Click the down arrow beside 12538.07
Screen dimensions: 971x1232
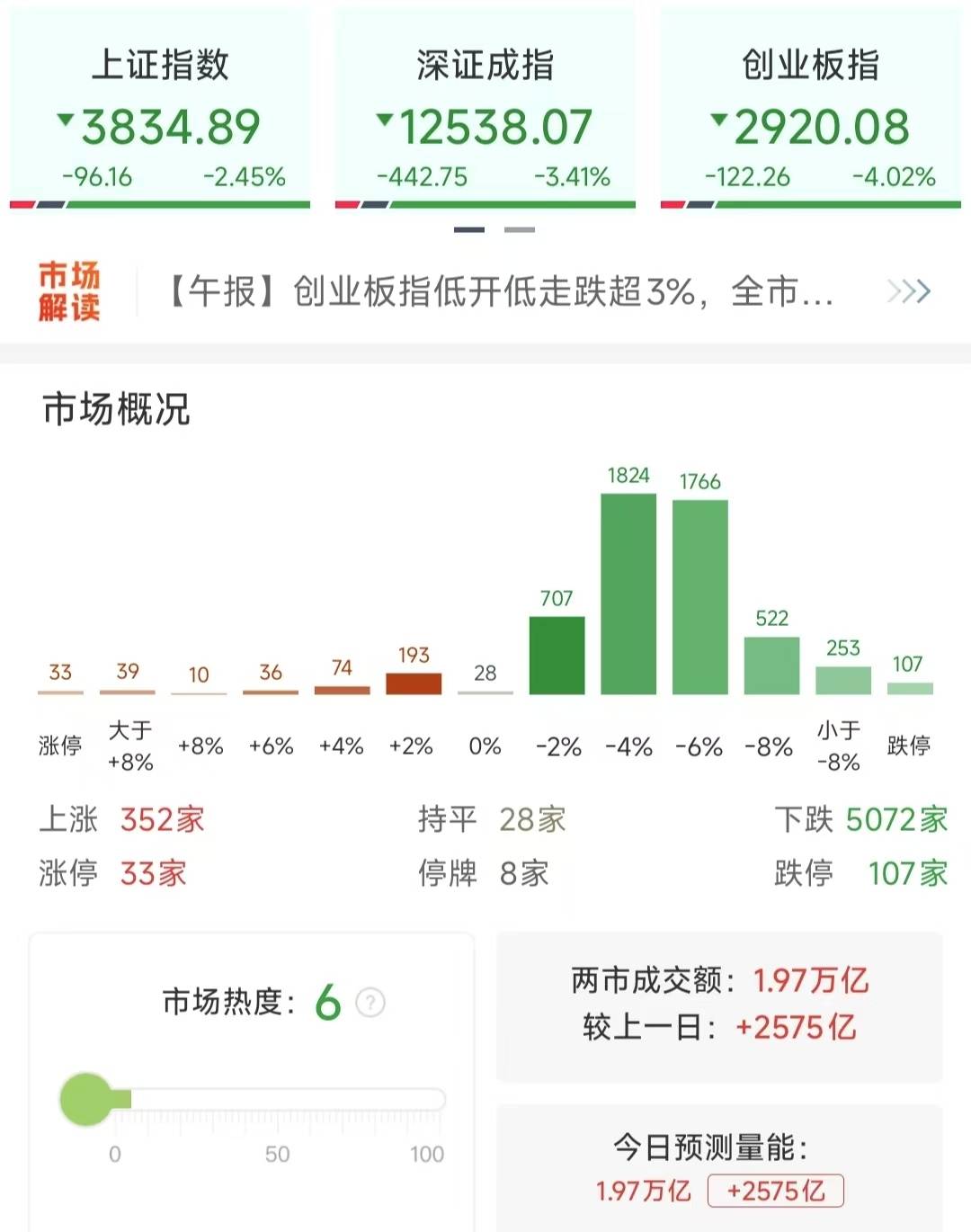[x=385, y=123]
